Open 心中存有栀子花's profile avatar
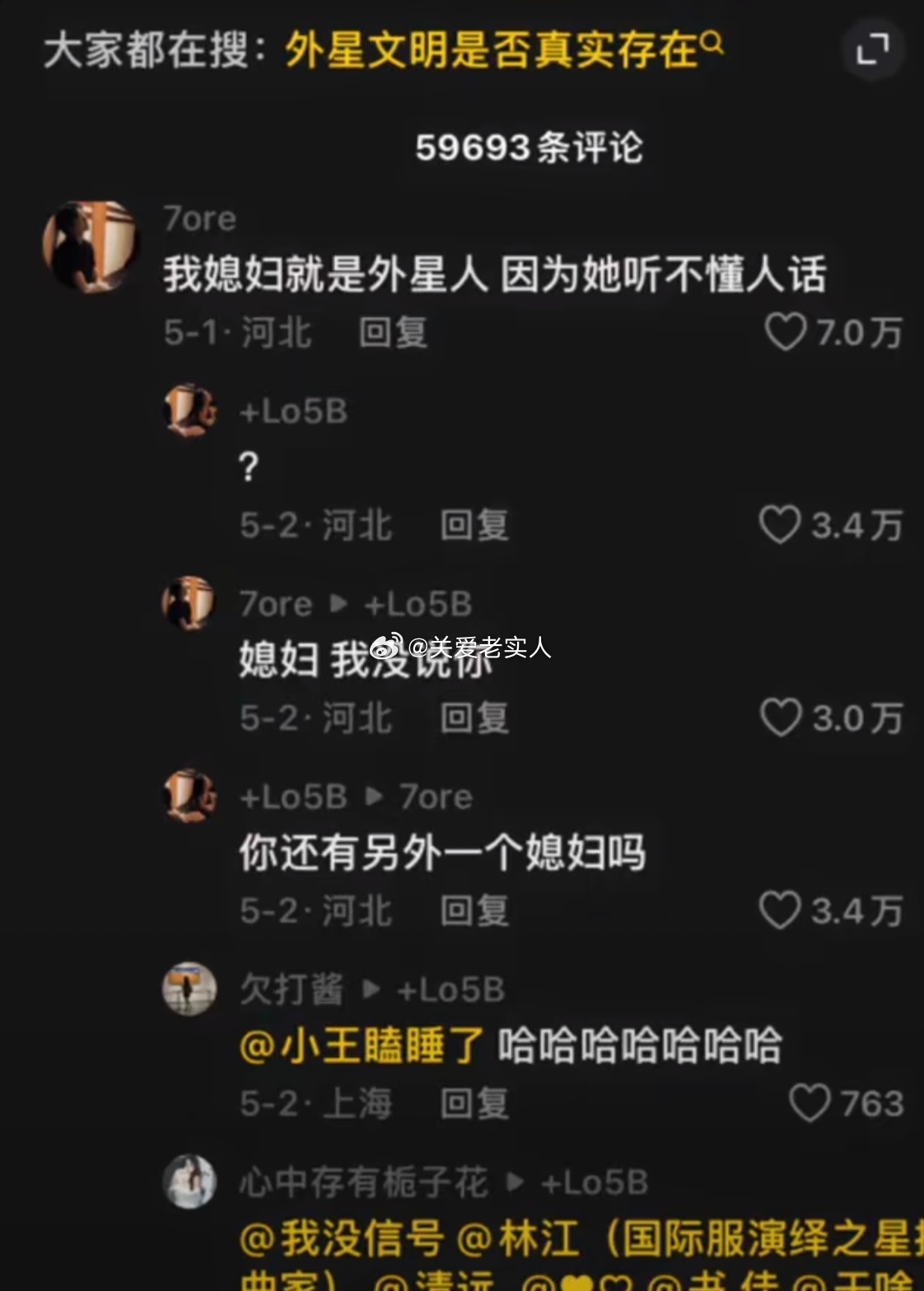924x1291 pixels. click(189, 1181)
